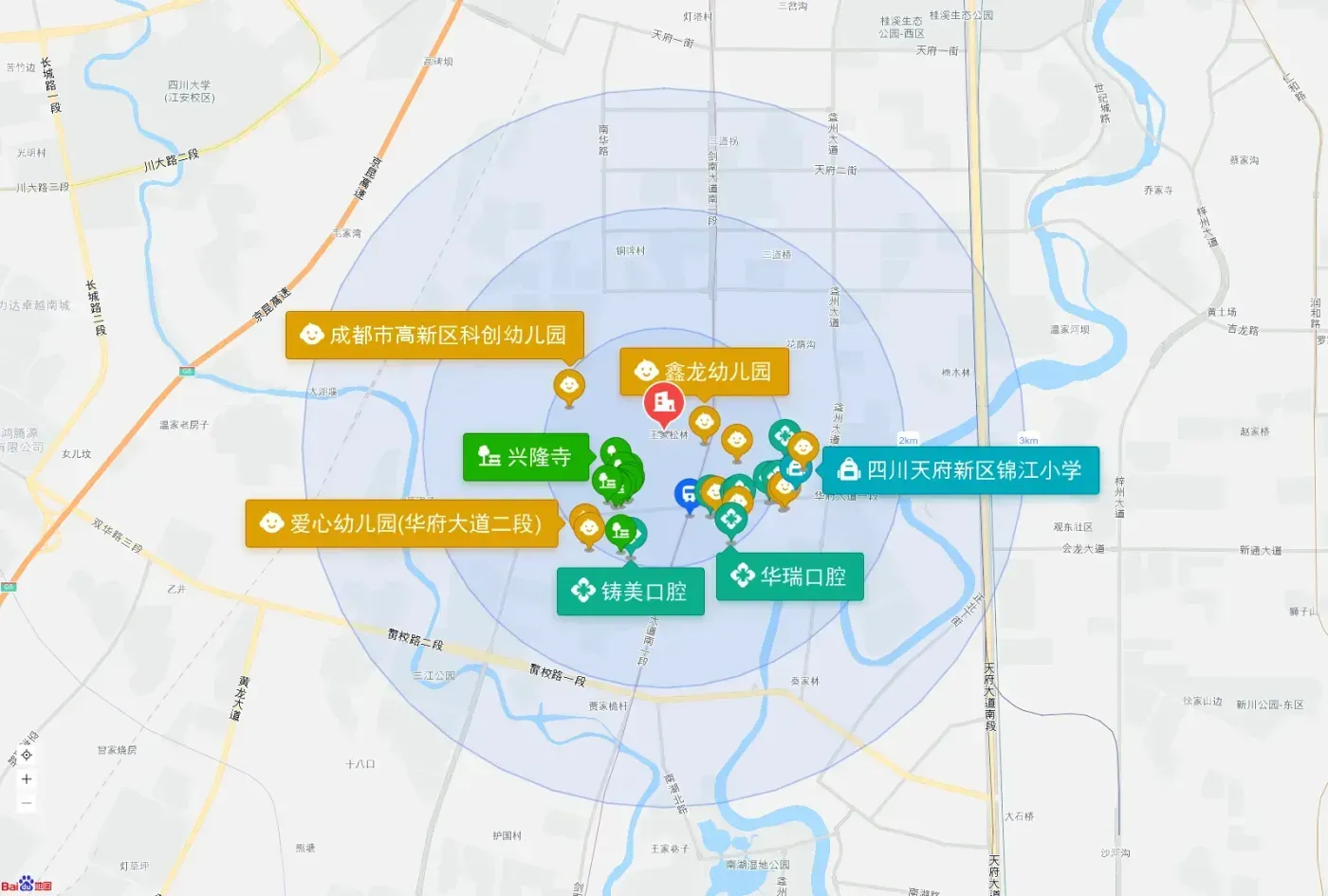Tap the red center building marker
The height and width of the screenshot is (896, 1328).
664,405
